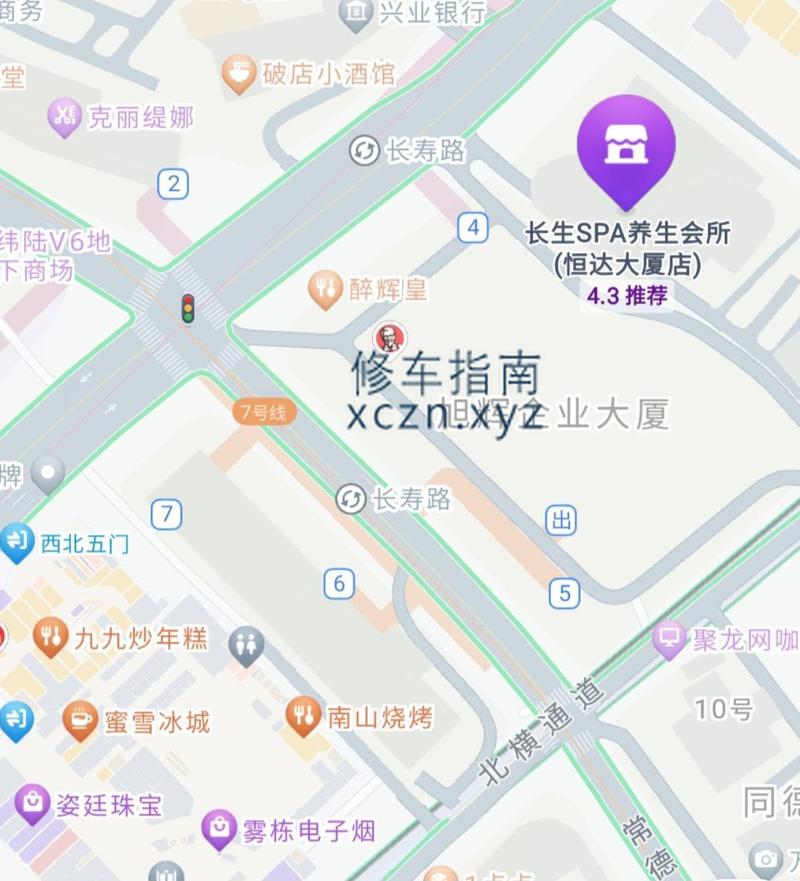Select metro exit 6 marker
800x881 pixels.
(339, 584)
